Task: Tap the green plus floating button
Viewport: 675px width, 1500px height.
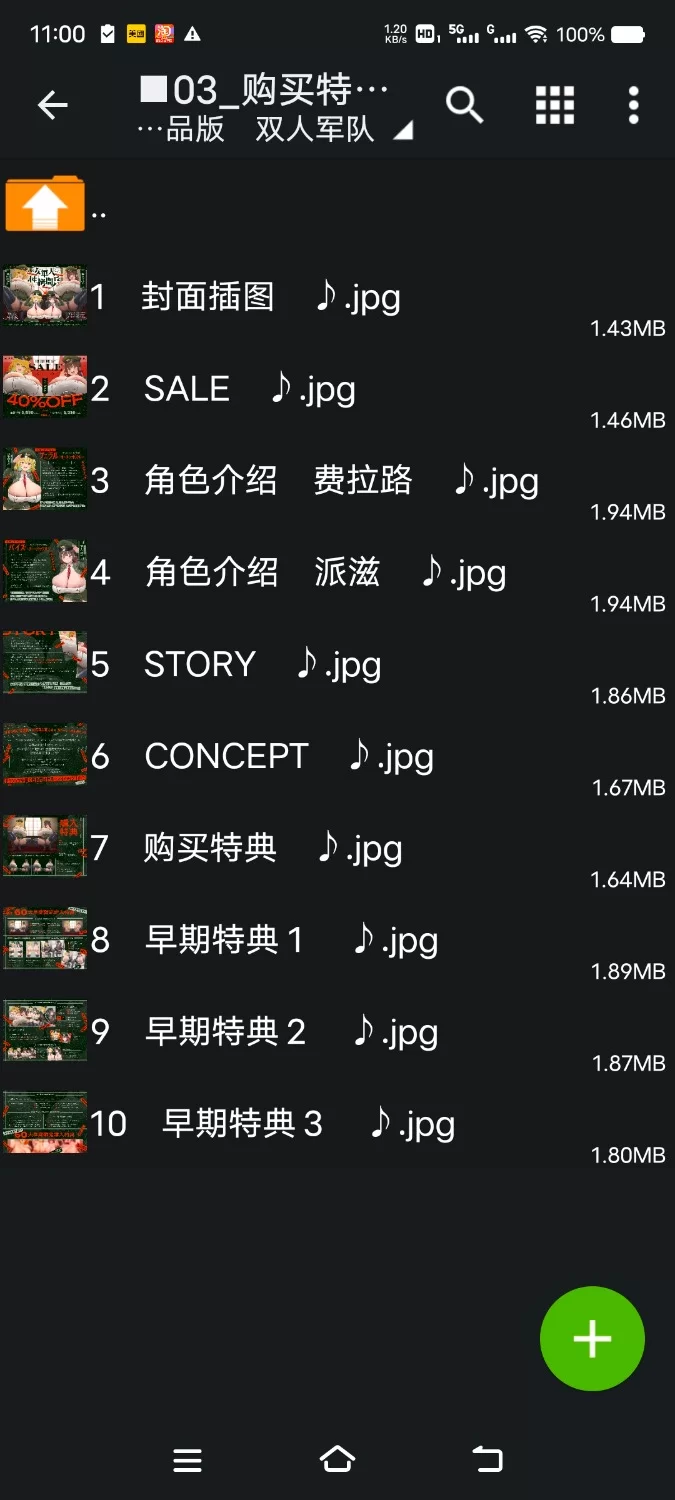Action: point(592,1338)
